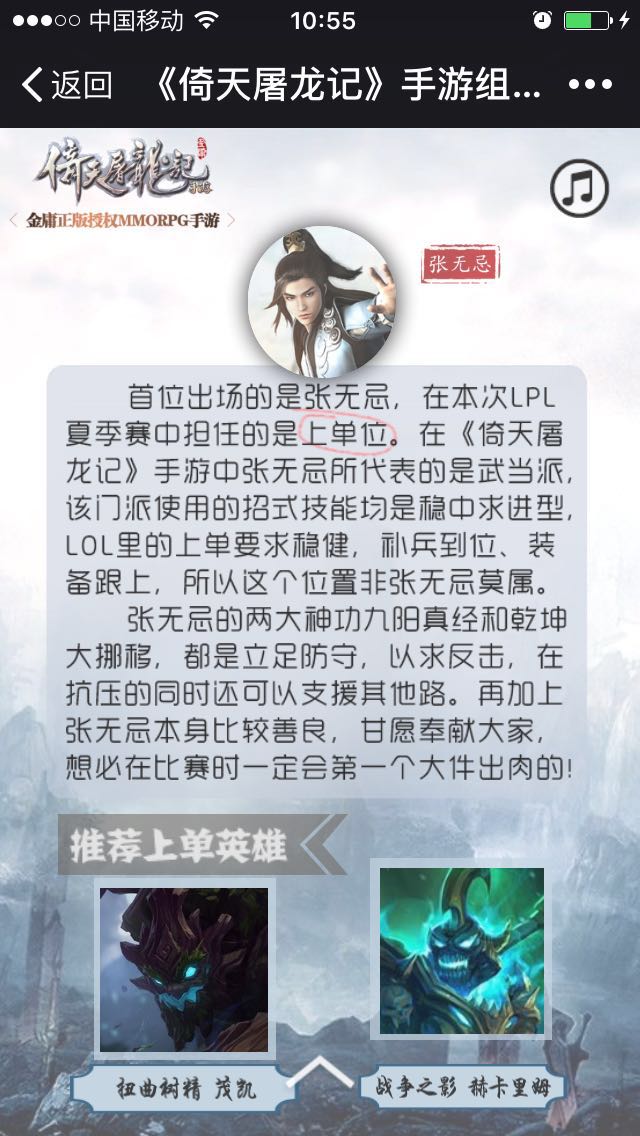The width and height of the screenshot is (640, 1136).
Task: Go back with the 返回 button
Action: [x=66, y=85]
